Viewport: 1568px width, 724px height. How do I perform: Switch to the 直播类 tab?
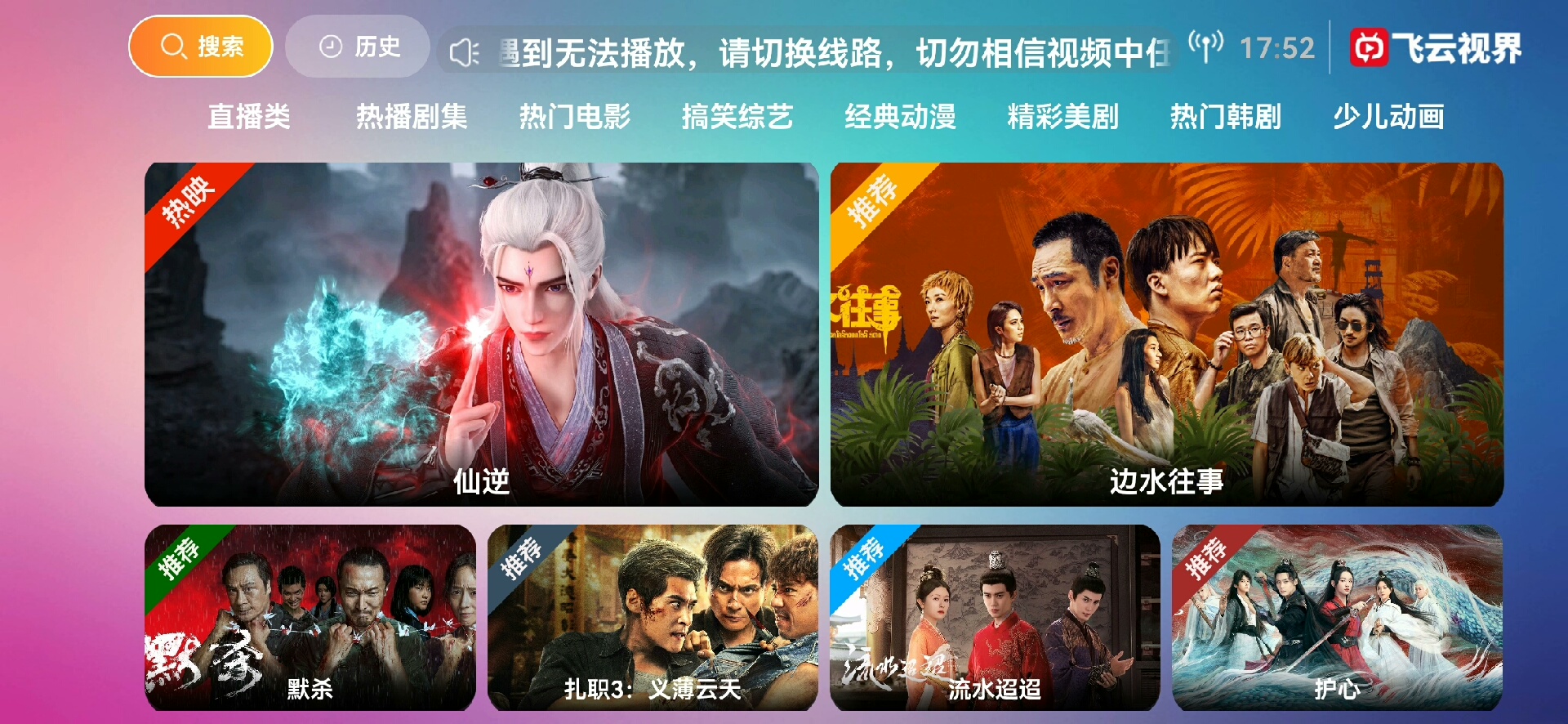pos(249,117)
